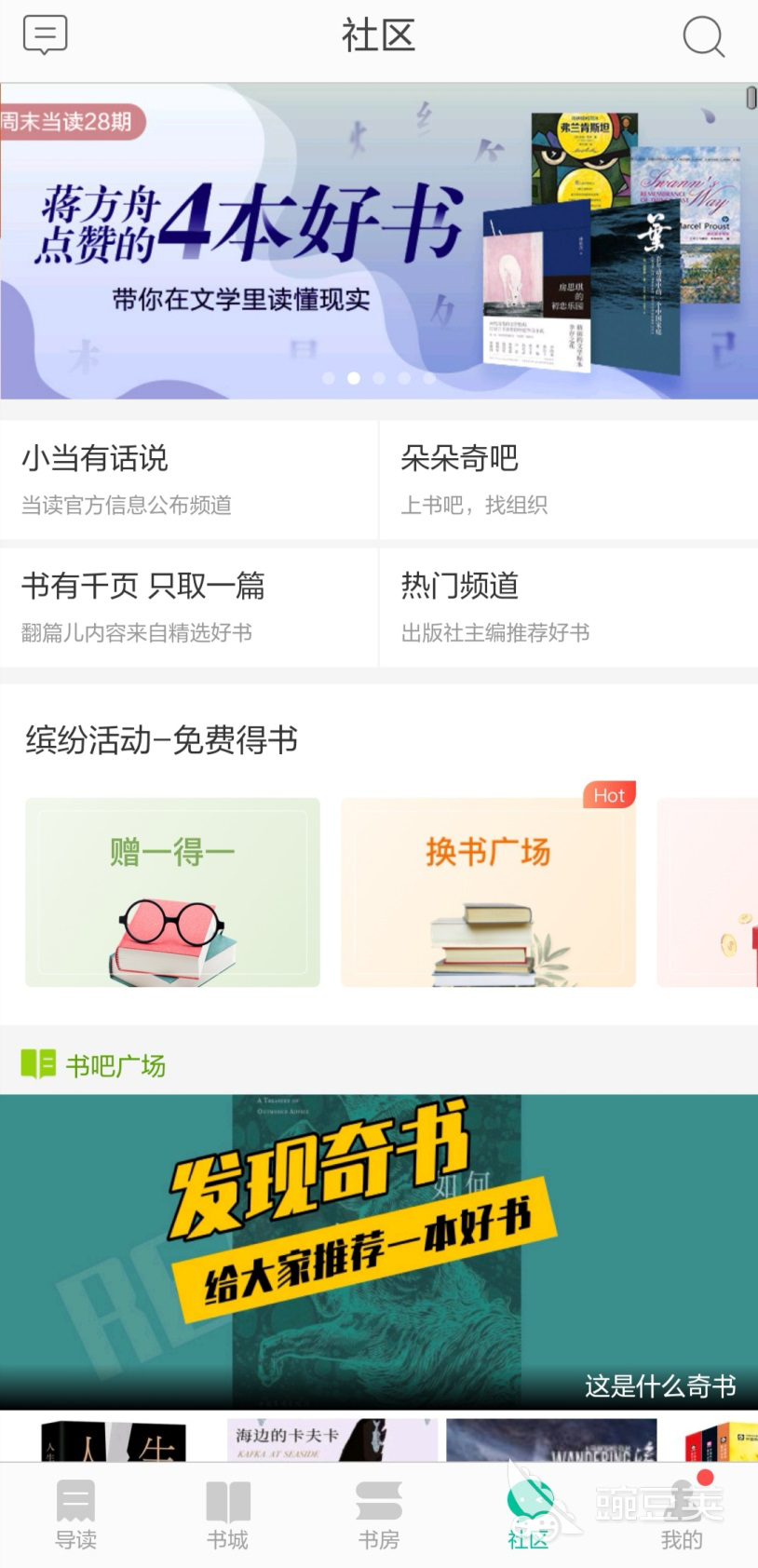Switch to the 导读 tab

(x=75, y=1514)
